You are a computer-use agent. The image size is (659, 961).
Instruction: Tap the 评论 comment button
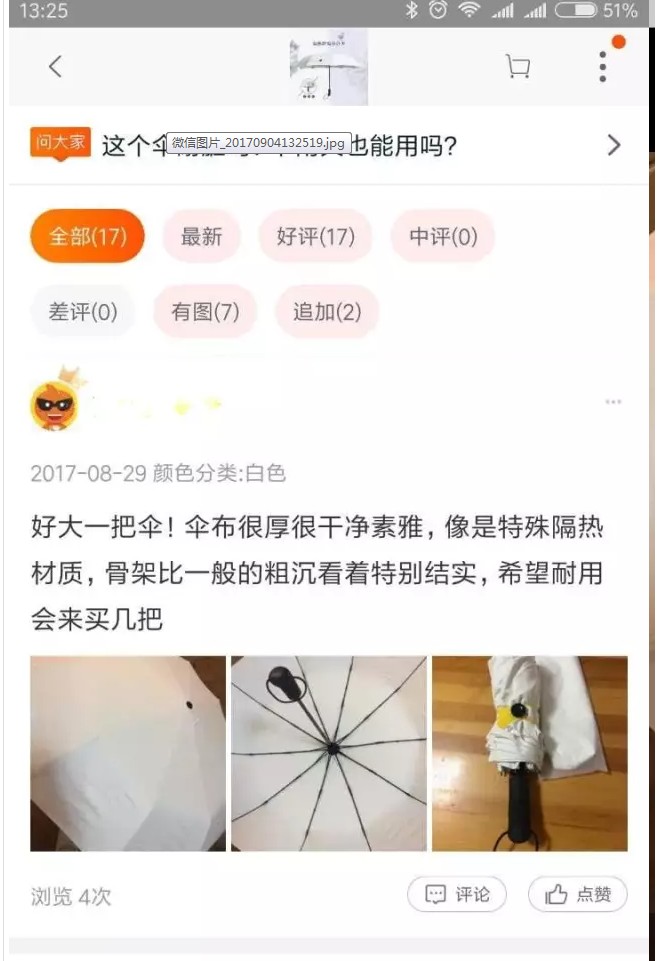[457, 895]
